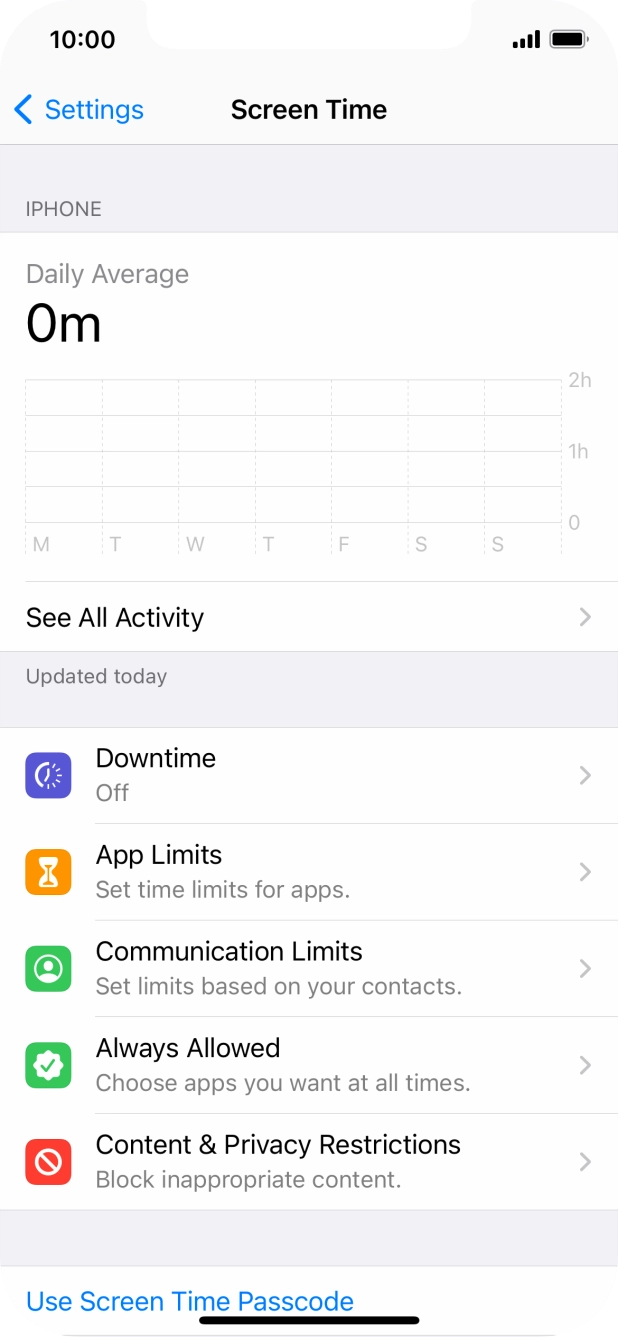Open Always Allowed apps
Screen dimensions: 618x1337
click(x=308, y=1065)
